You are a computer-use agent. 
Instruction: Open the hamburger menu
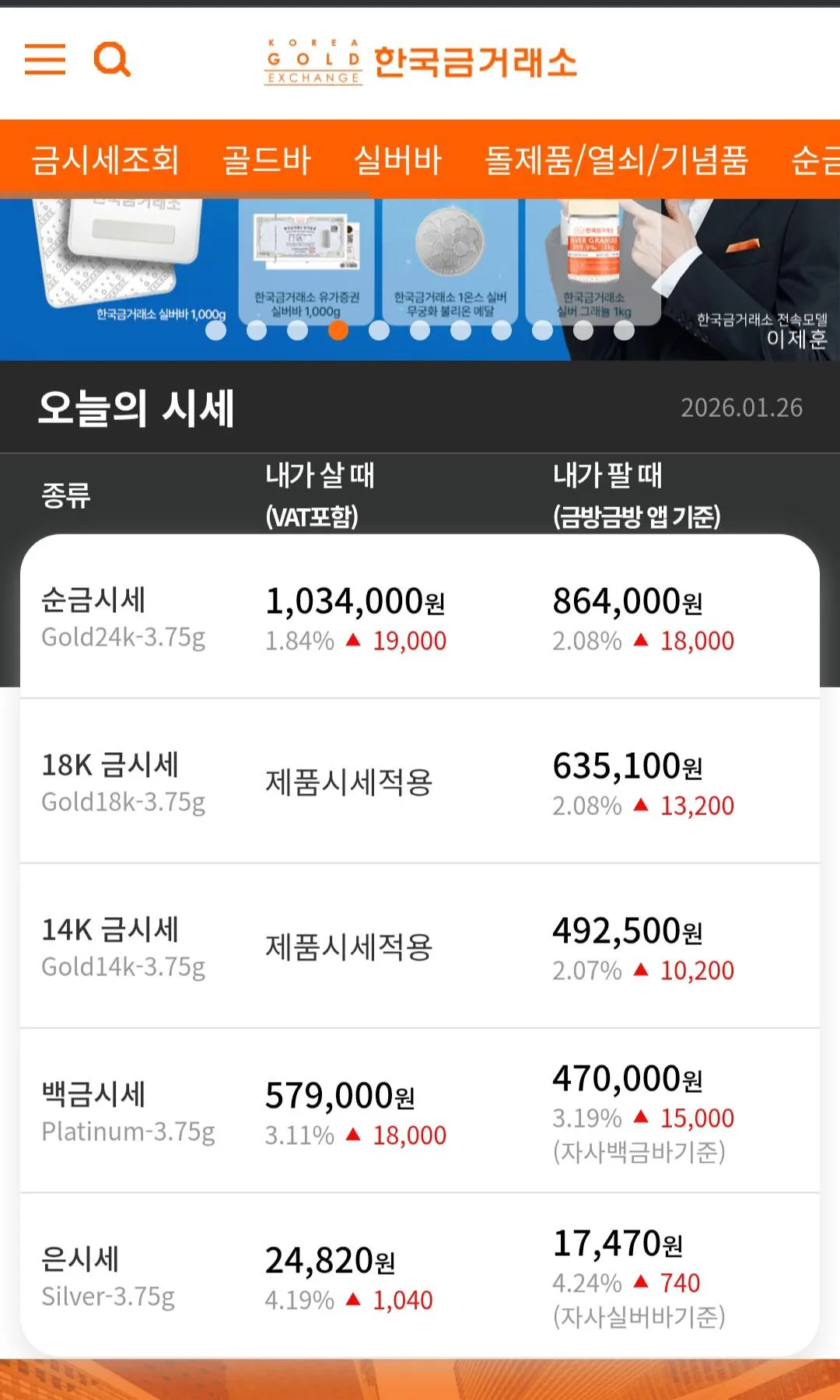pos(45,59)
